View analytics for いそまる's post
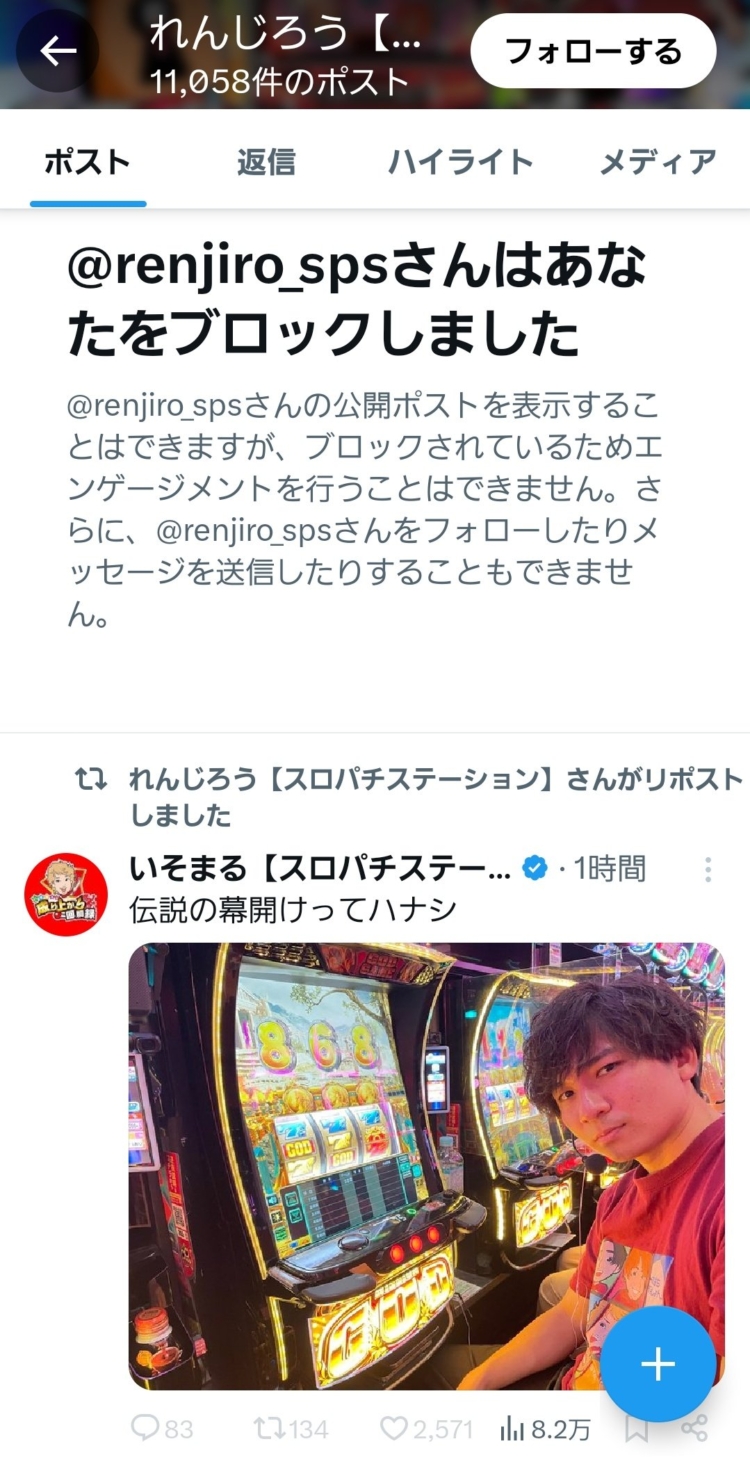 pyautogui.click(x=543, y=1429)
